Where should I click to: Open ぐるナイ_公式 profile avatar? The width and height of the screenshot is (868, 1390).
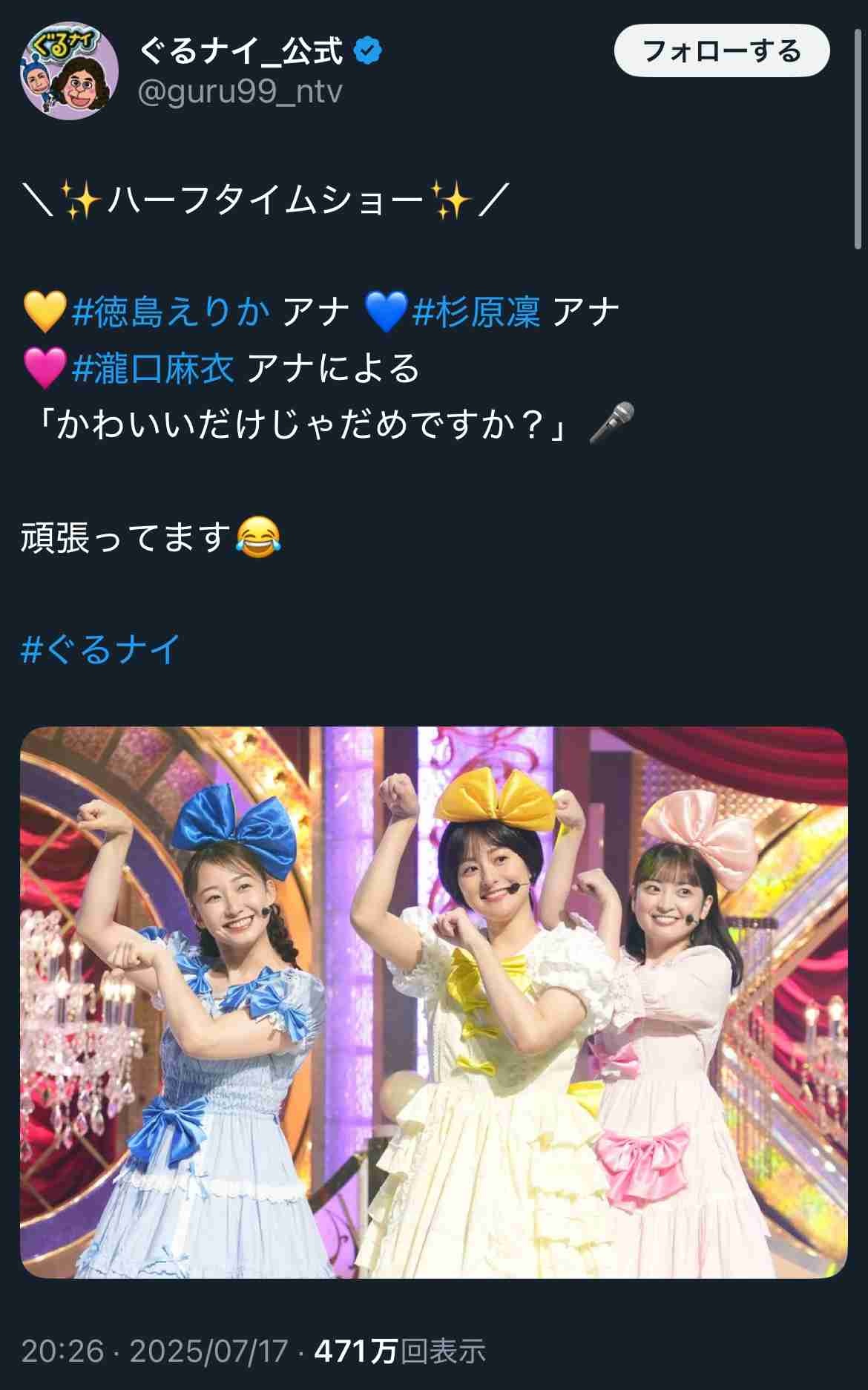click(69, 69)
